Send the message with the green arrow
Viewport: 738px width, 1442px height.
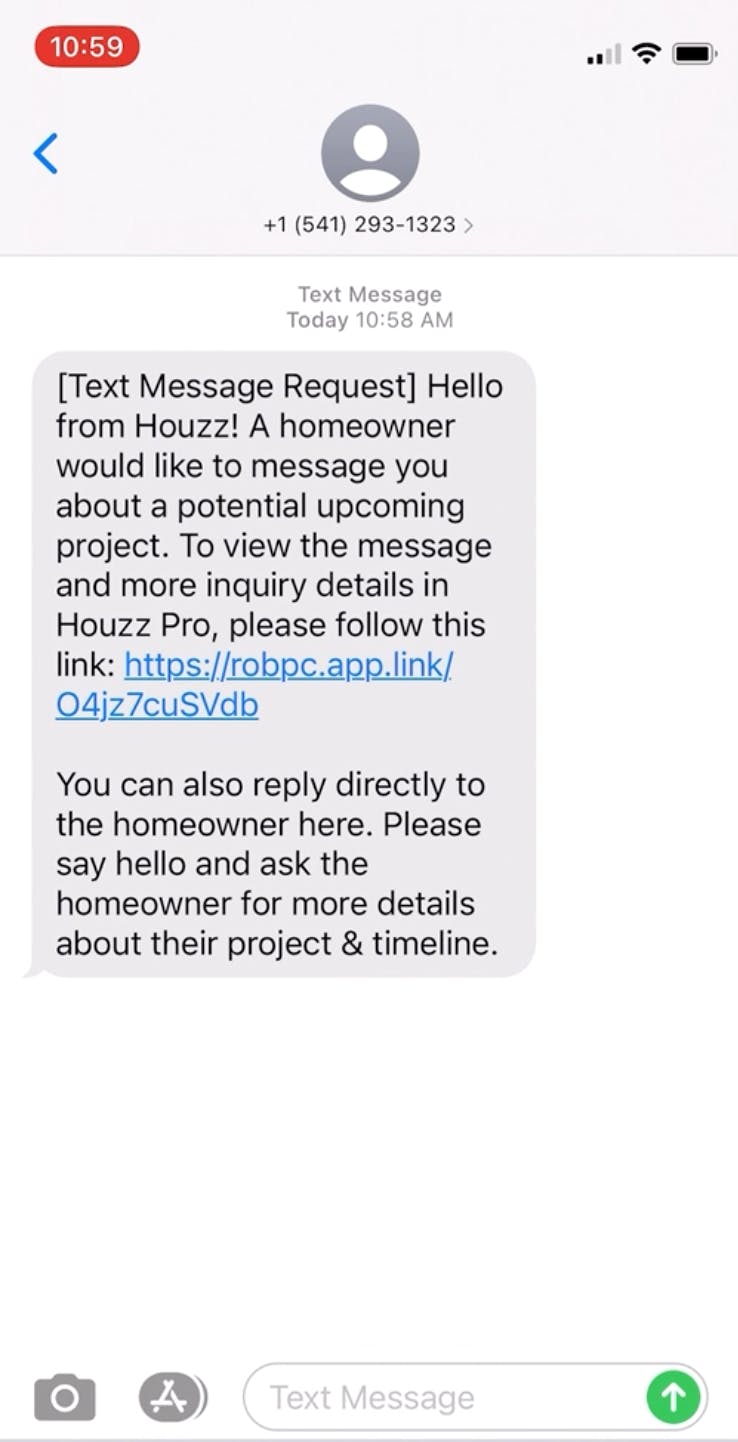pos(673,1397)
